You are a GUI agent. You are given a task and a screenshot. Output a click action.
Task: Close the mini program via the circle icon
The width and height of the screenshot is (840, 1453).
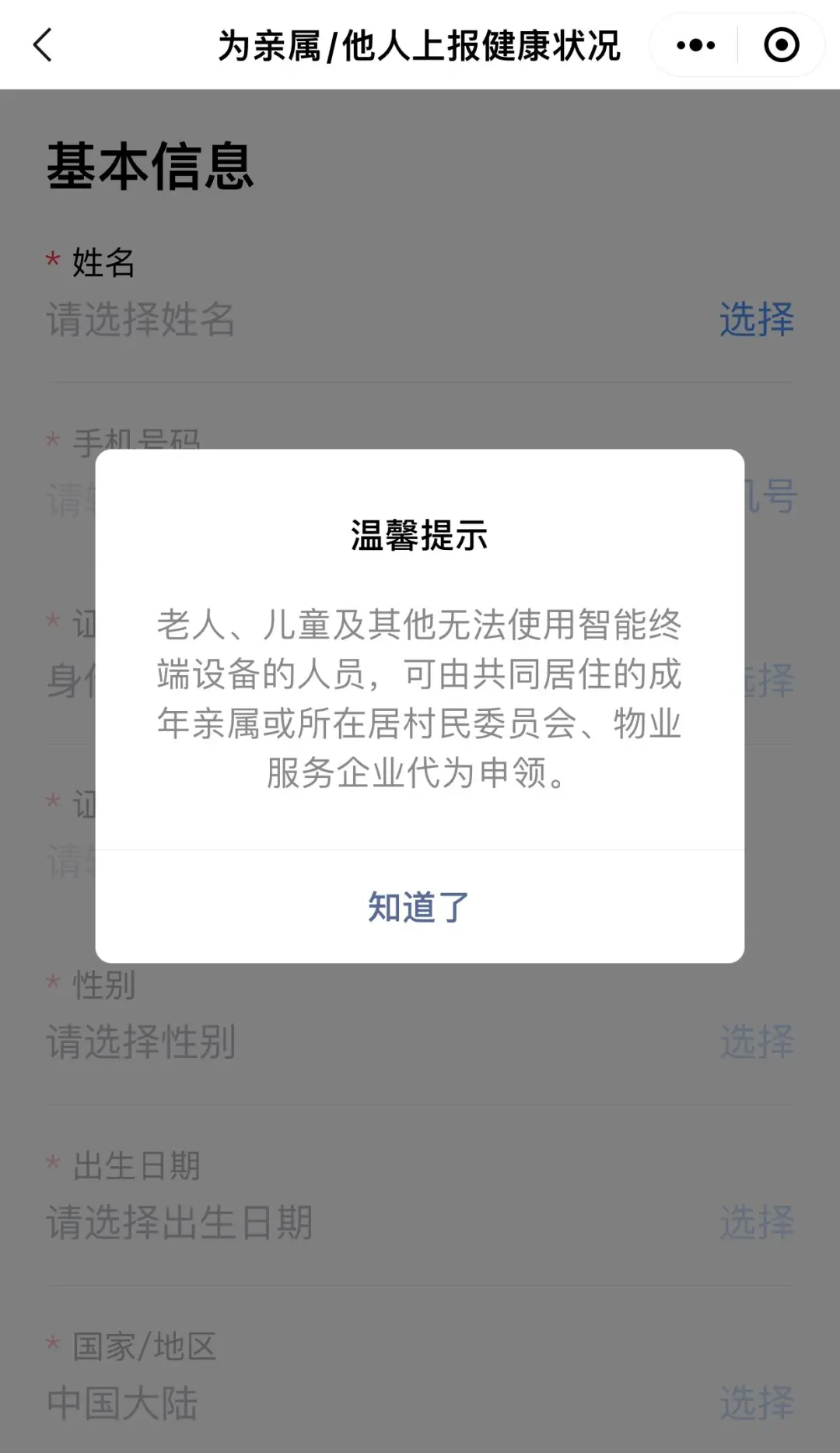coord(781,45)
